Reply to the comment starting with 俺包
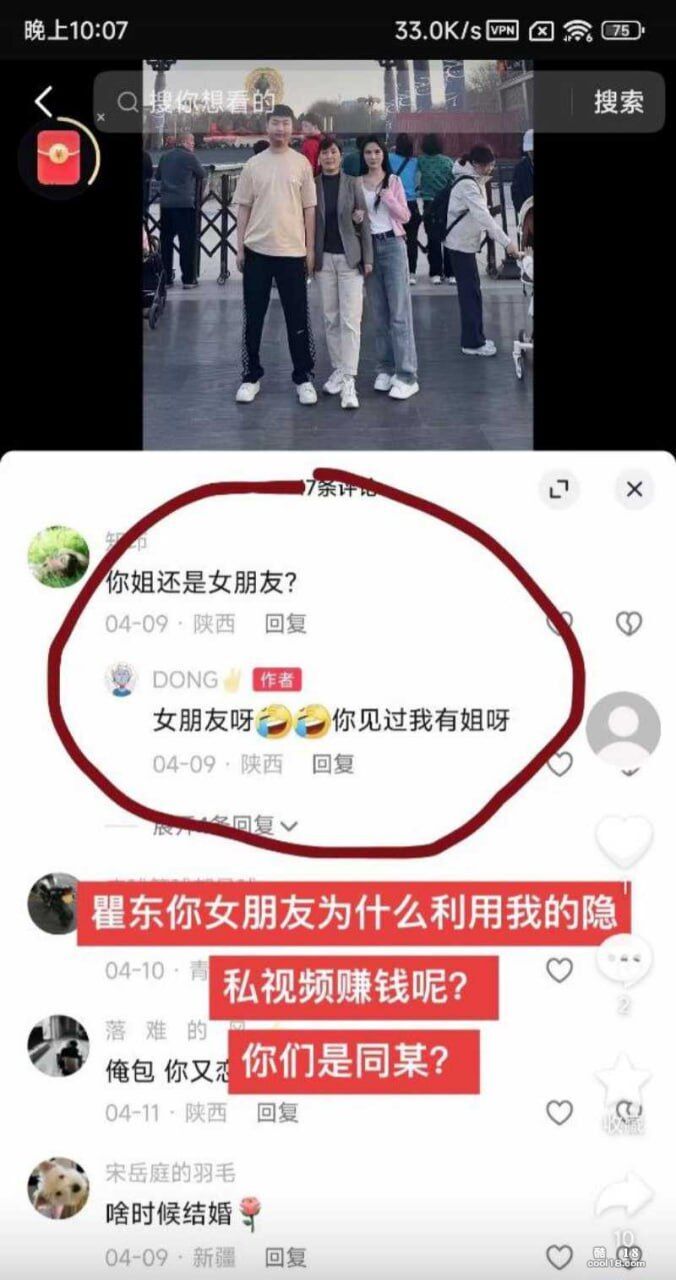 277,1112
